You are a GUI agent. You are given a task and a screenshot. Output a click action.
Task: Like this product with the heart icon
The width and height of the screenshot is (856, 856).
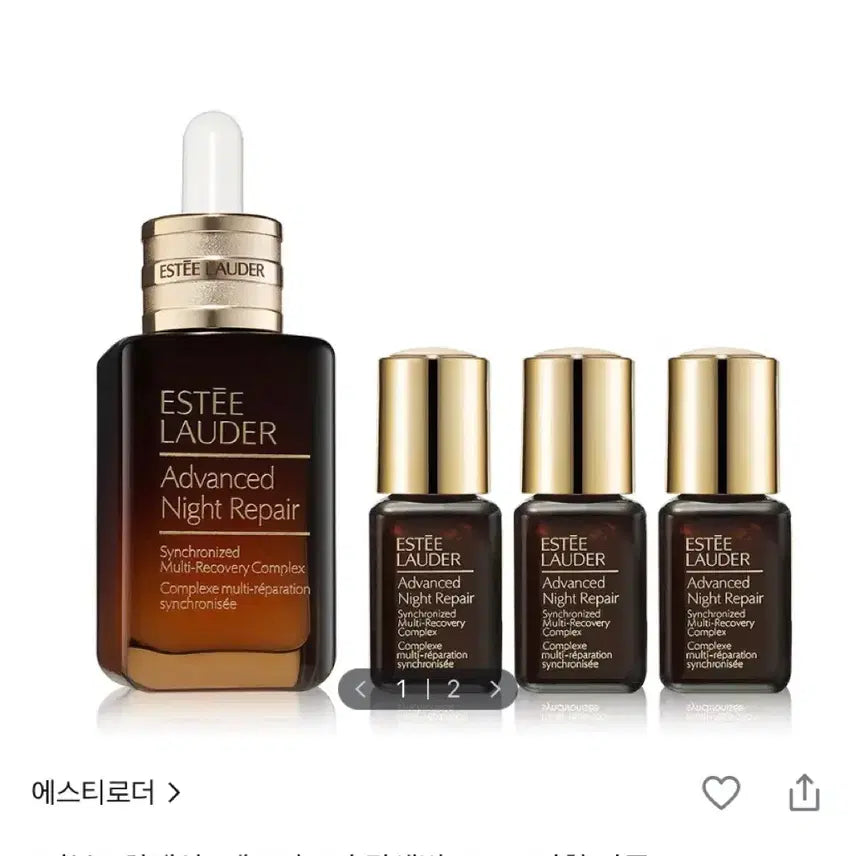[x=720, y=793]
